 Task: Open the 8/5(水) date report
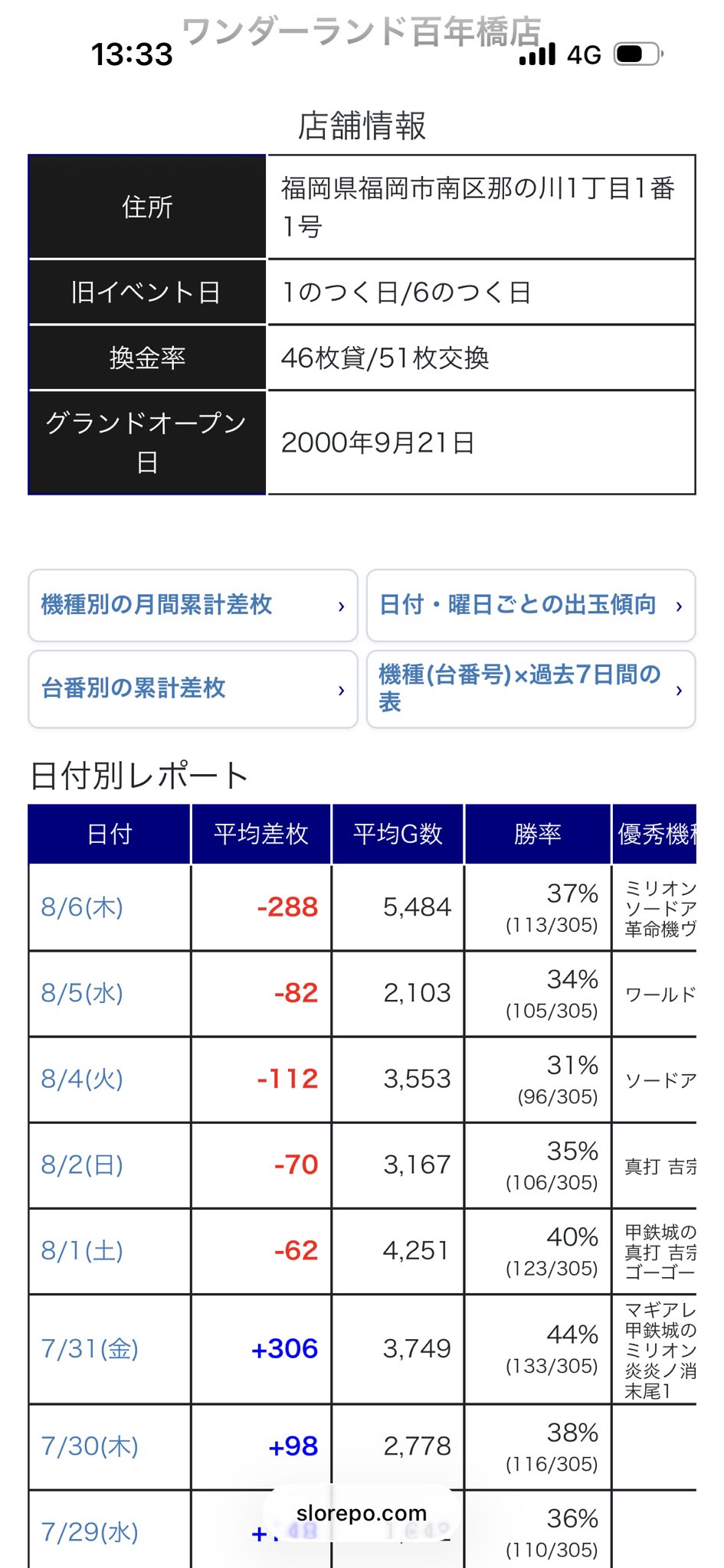click(82, 993)
